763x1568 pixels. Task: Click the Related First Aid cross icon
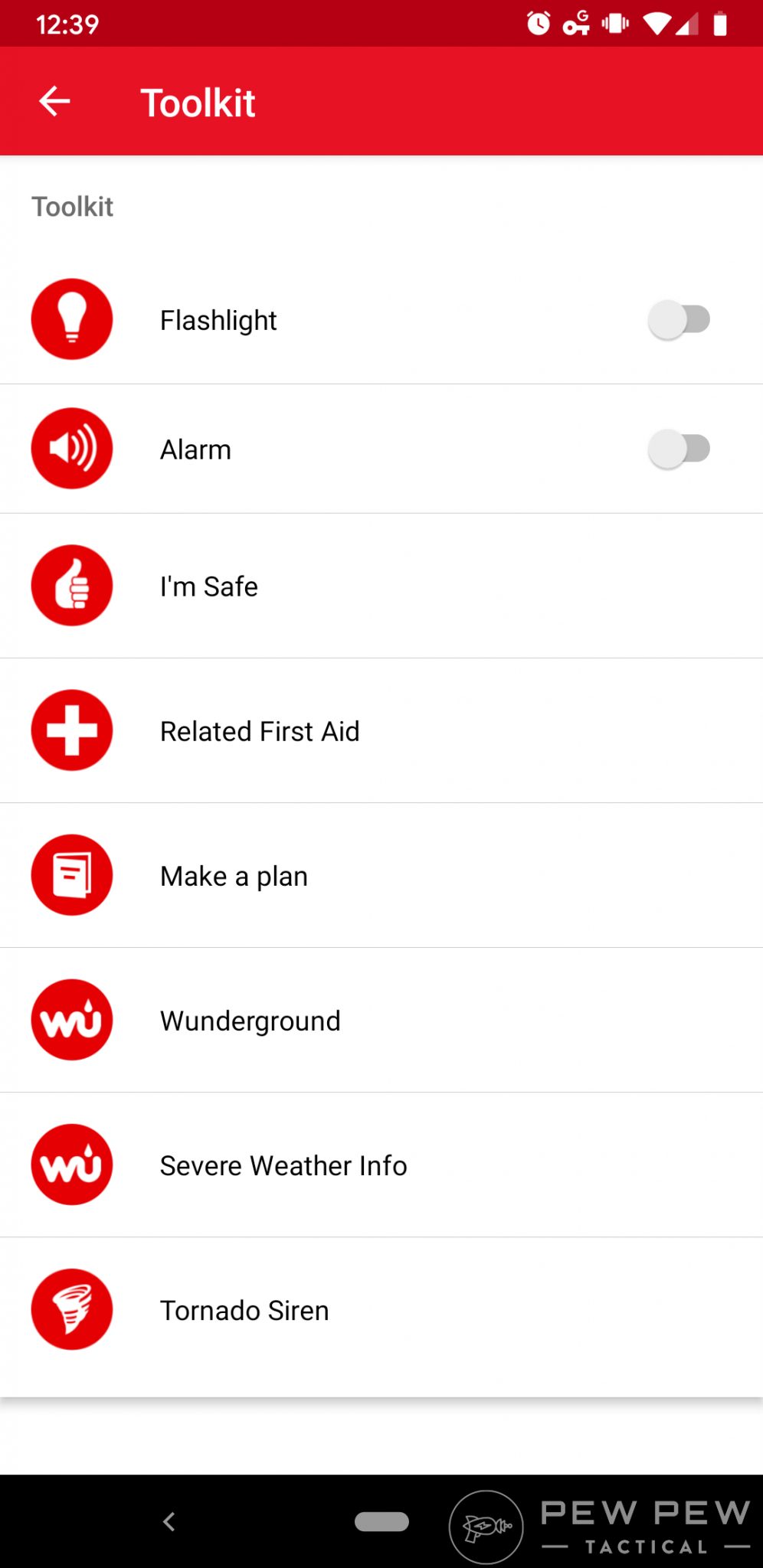(71, 730)
